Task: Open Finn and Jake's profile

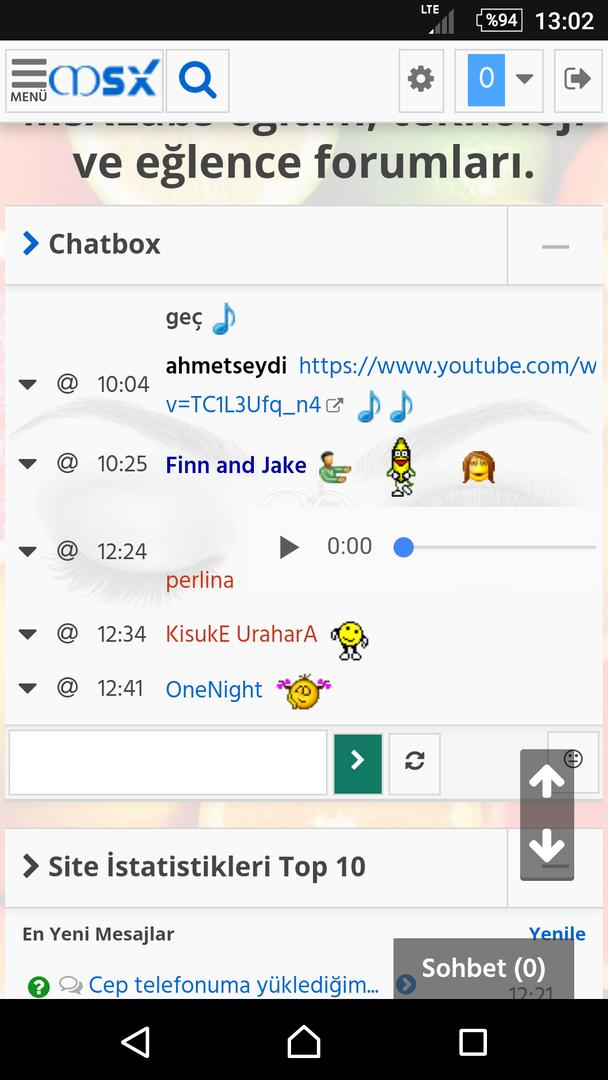Action: pyautogui.click(x=236, y=465)
